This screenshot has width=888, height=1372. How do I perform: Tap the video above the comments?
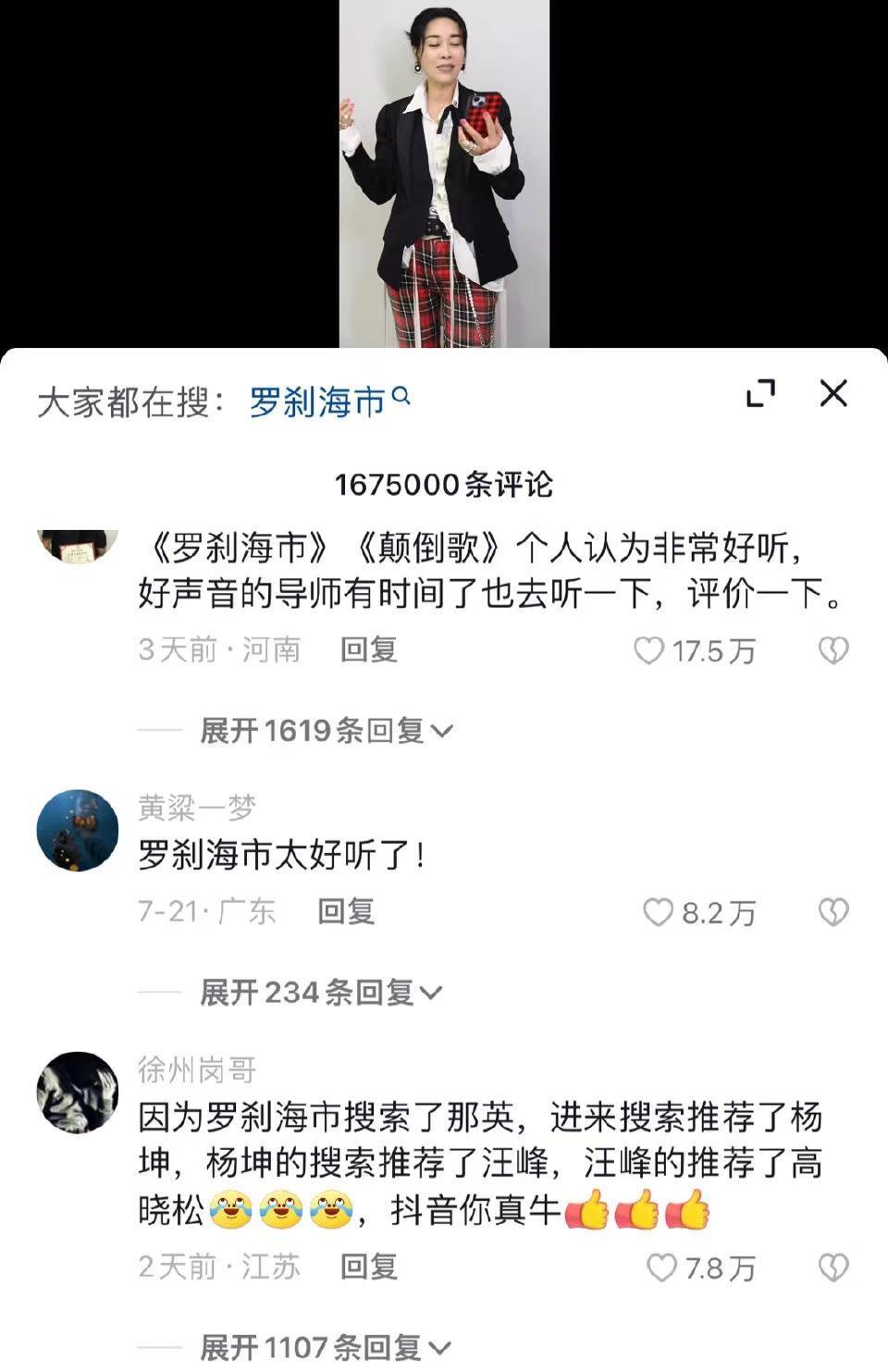[x=444, y=174]
